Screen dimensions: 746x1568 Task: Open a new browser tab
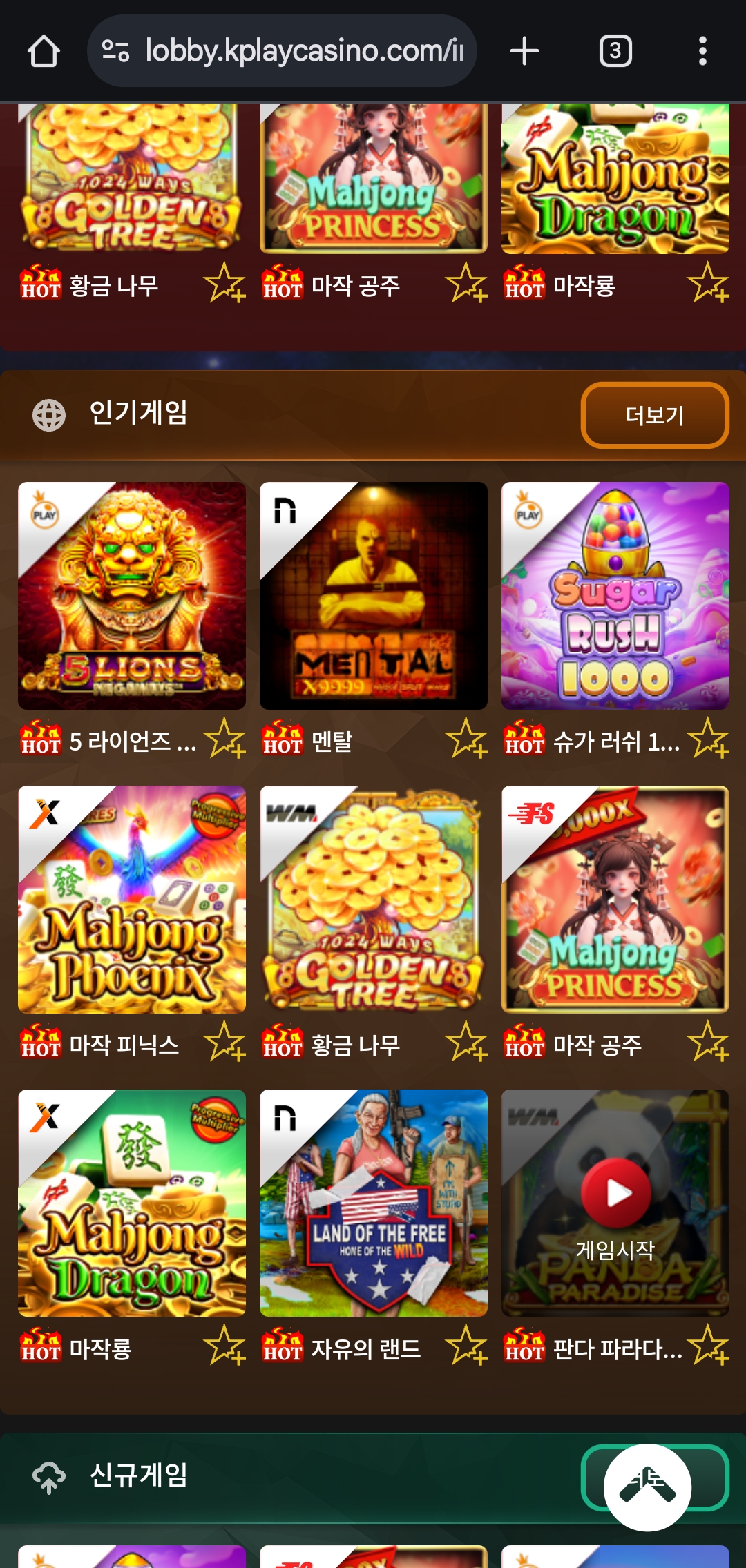(x=524, y=51)
